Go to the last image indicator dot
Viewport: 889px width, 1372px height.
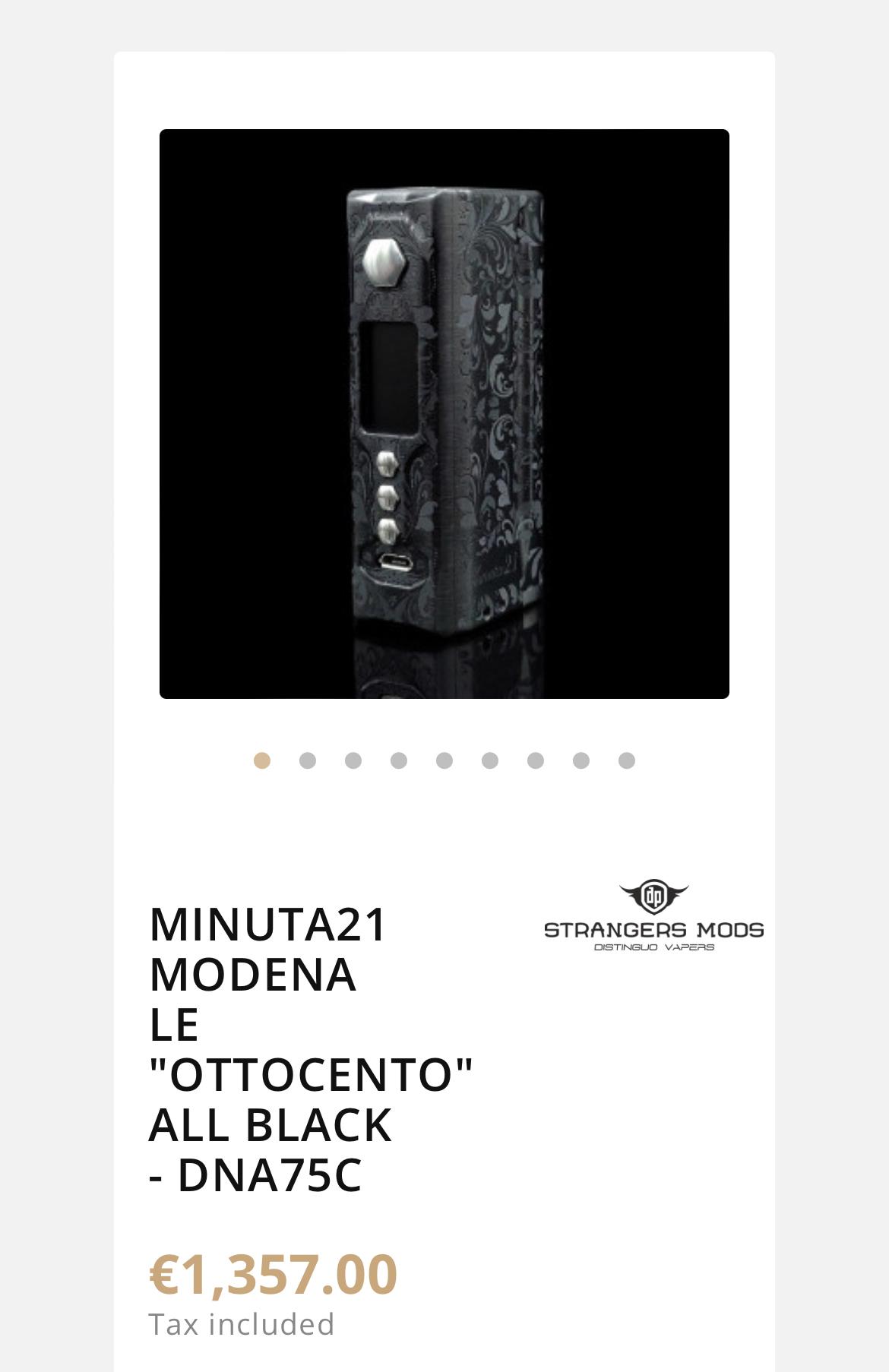(627, 760)
